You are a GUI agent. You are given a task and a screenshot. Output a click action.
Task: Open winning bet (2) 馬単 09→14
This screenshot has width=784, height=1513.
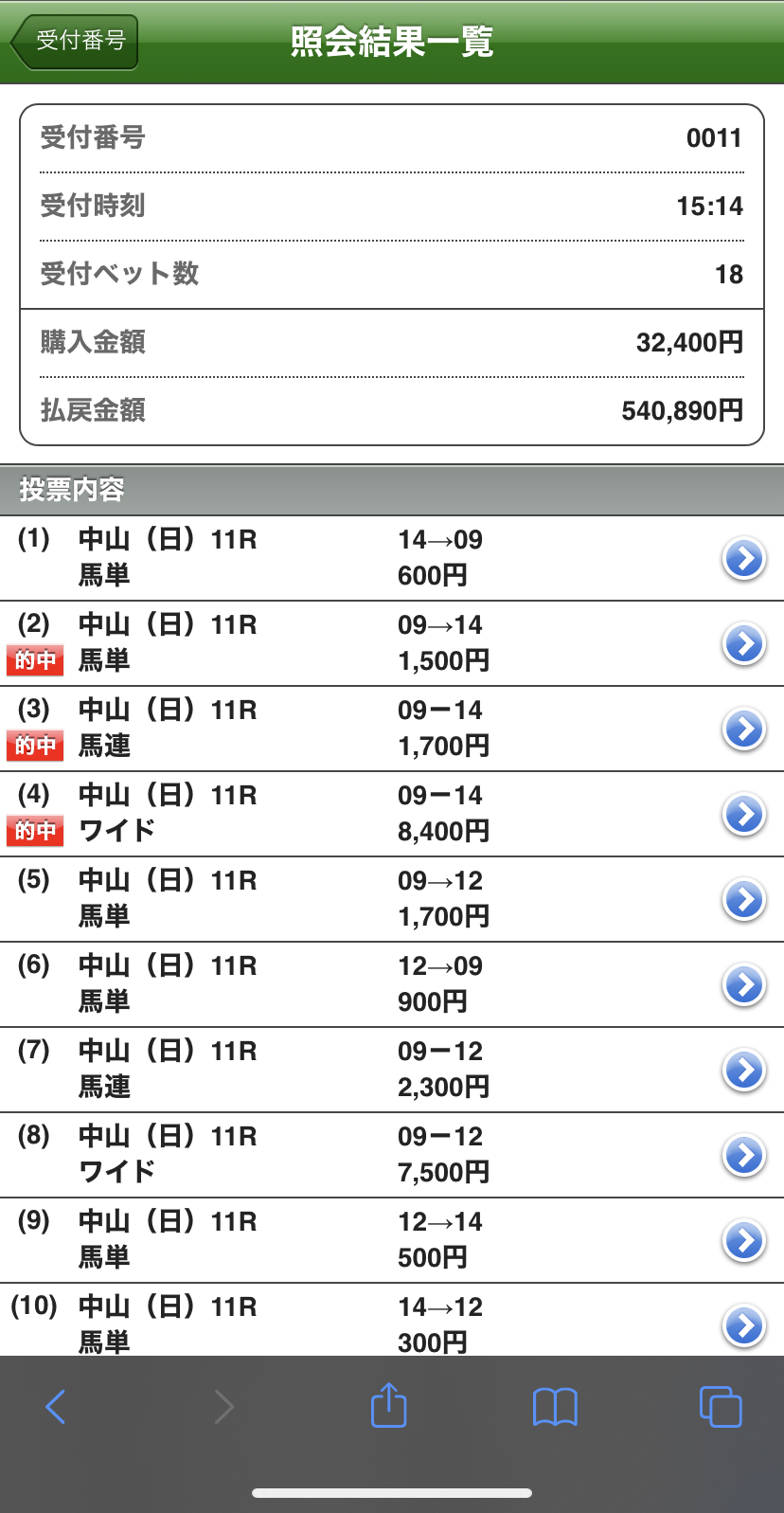click(x=392, y=643)
